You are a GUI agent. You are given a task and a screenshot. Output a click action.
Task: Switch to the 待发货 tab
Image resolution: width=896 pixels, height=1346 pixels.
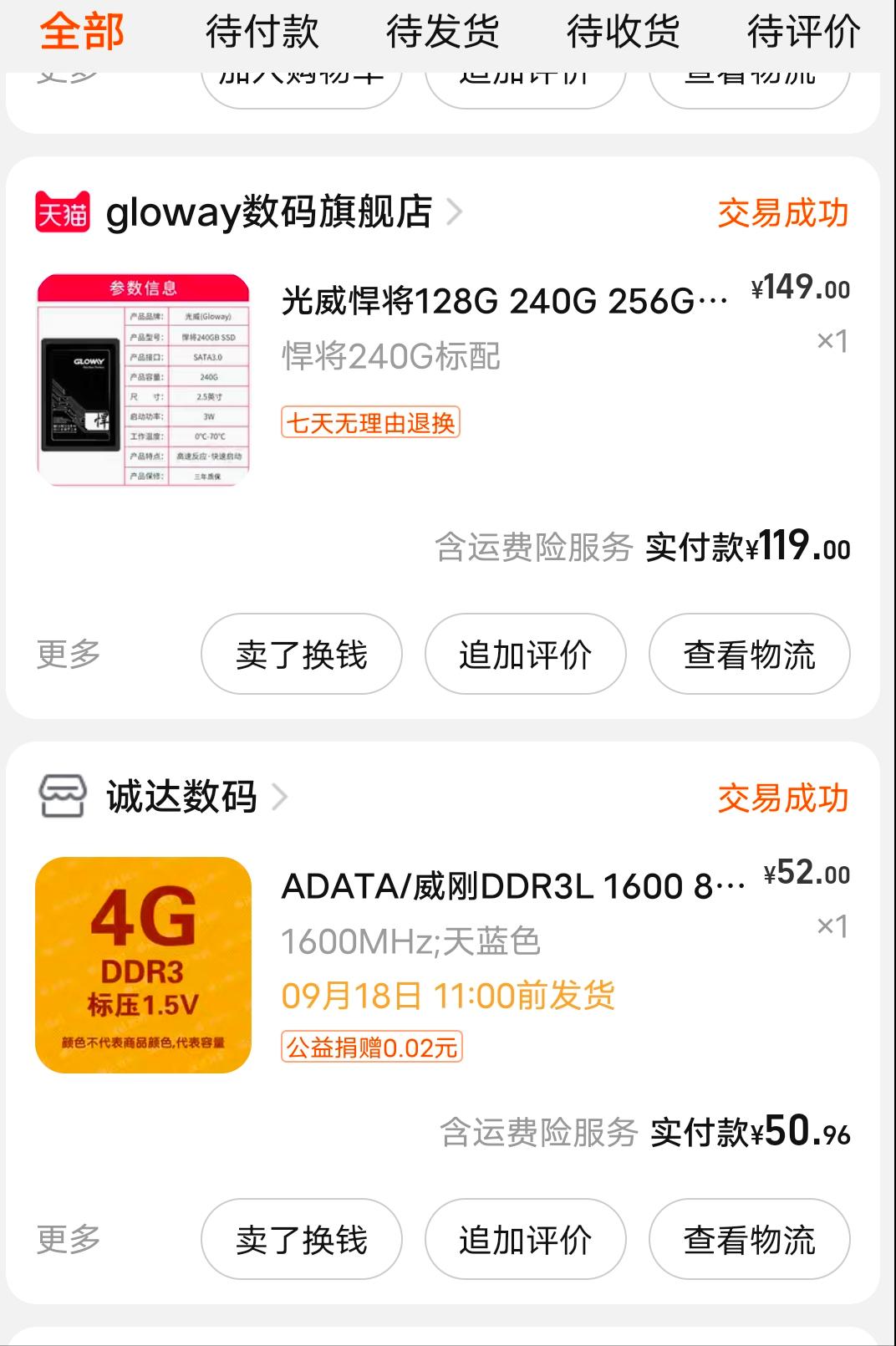click(443, 32)
